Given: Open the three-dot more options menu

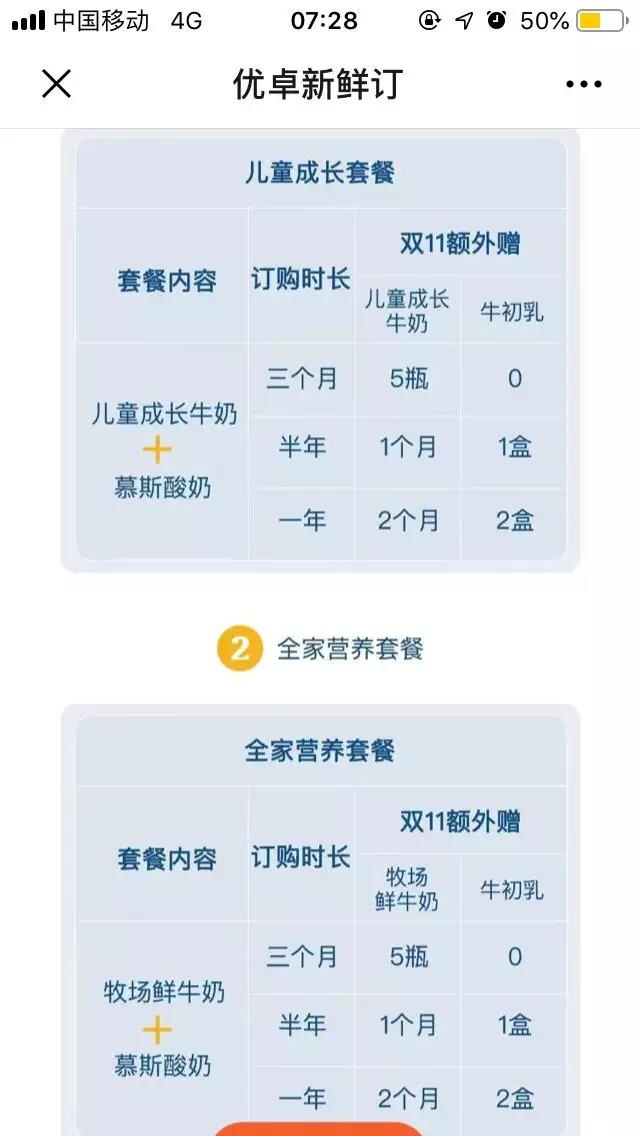Looking at the screenshot, I should (583, 85).
